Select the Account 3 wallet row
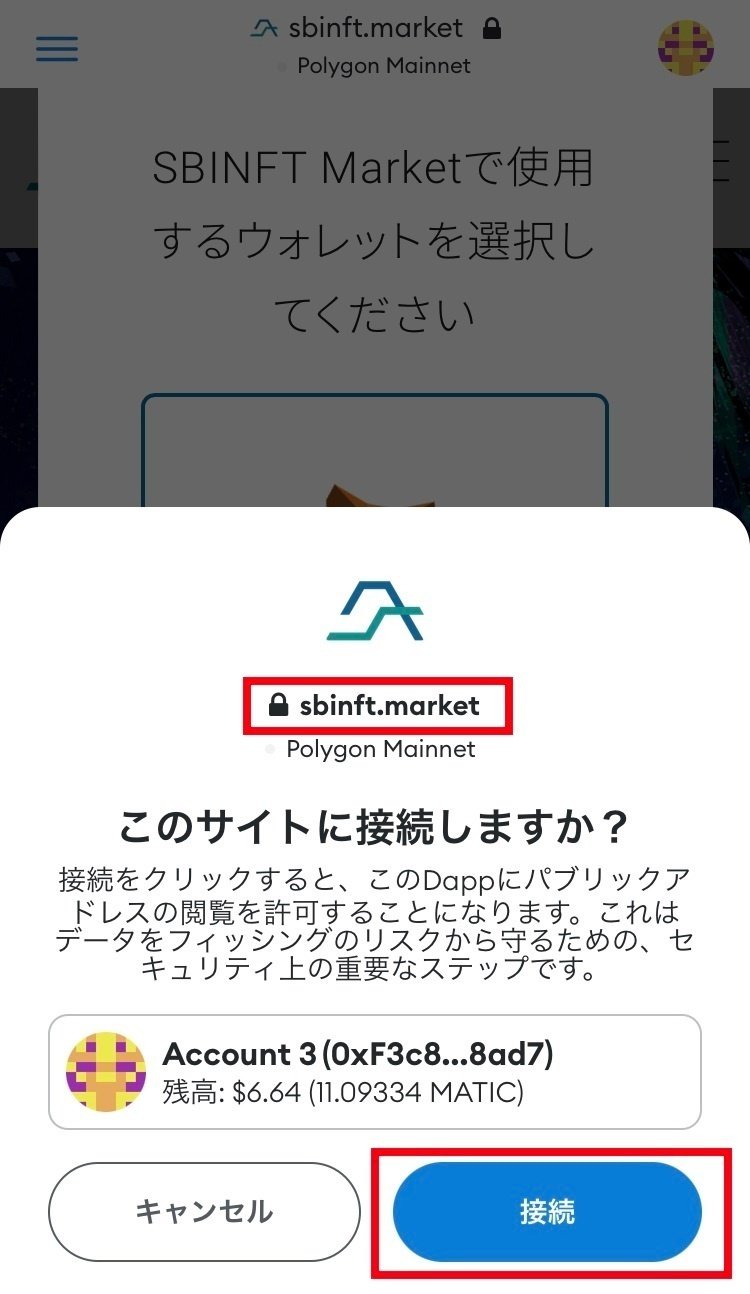Screen dimensions: 750x1294 click(375, 1072)
